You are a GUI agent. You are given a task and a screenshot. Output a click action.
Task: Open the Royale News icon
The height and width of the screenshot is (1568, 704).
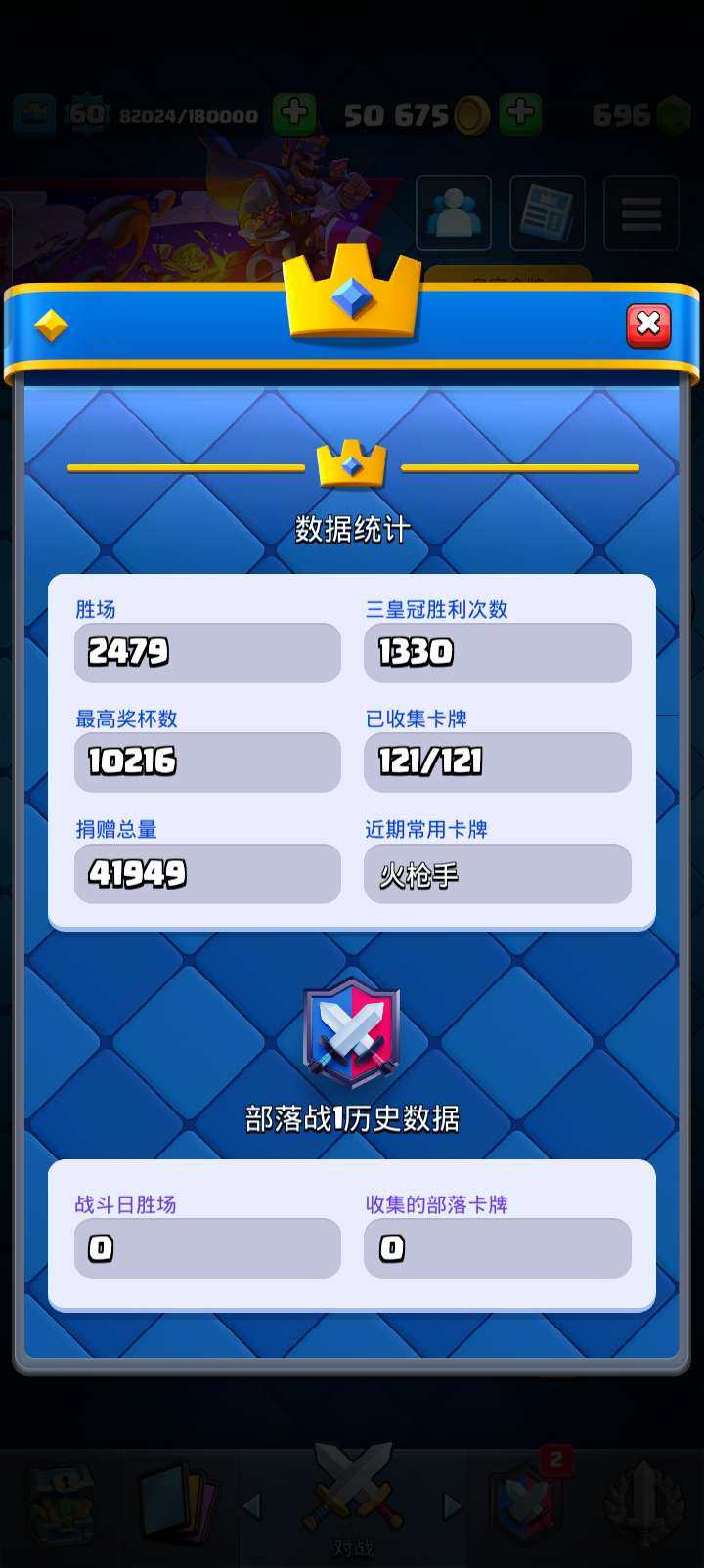click(x=548, y=213)
